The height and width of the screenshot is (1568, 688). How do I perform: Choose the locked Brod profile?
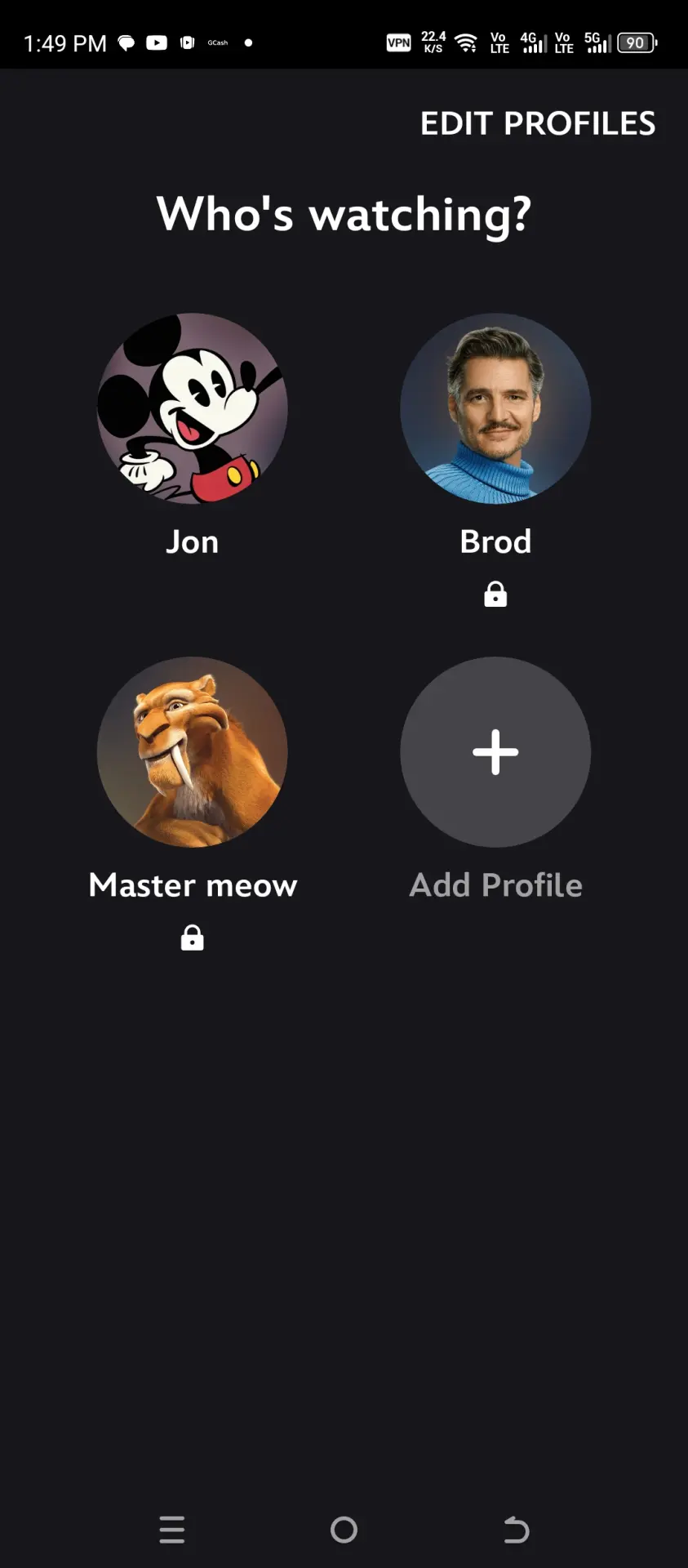click(x=495, y=408)
